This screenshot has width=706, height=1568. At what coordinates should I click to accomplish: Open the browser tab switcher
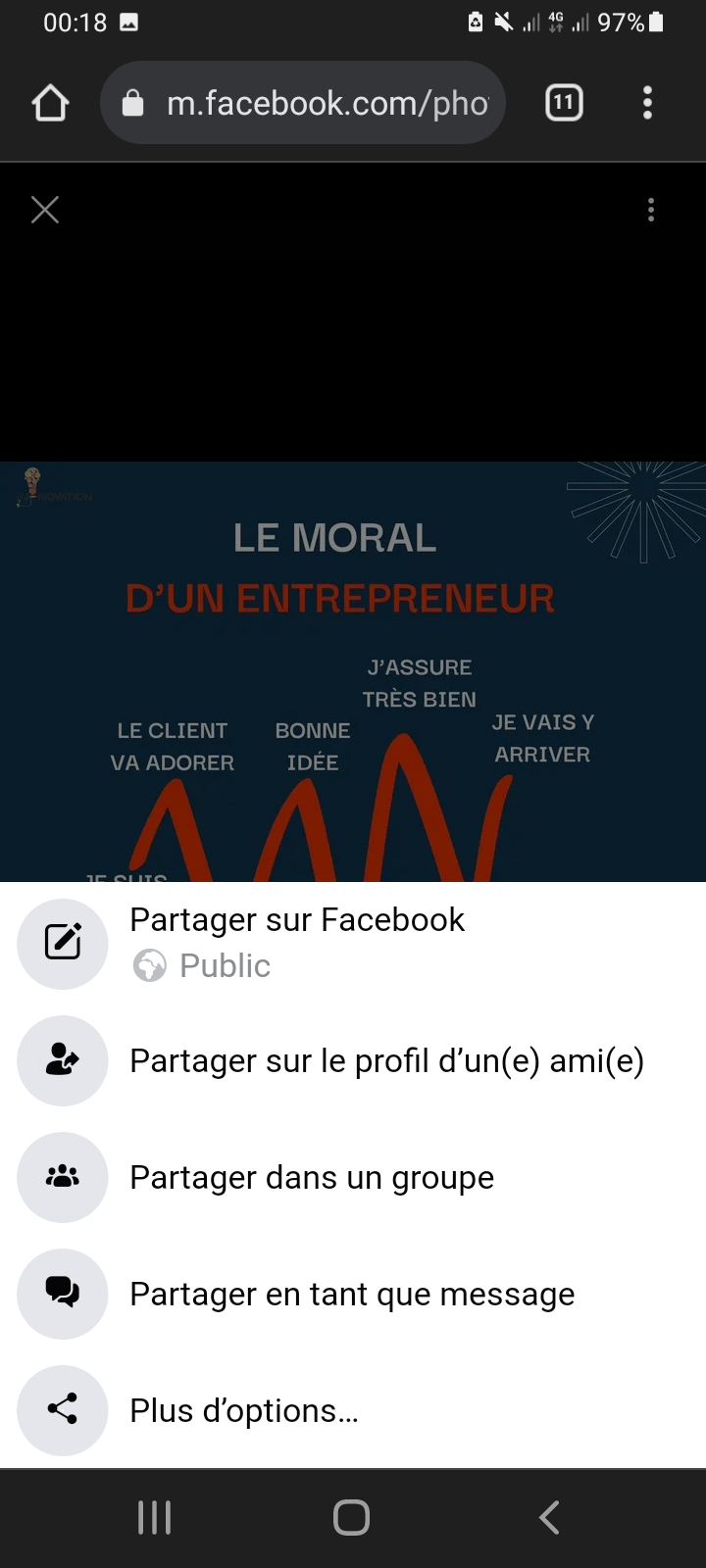coord(564,103)
